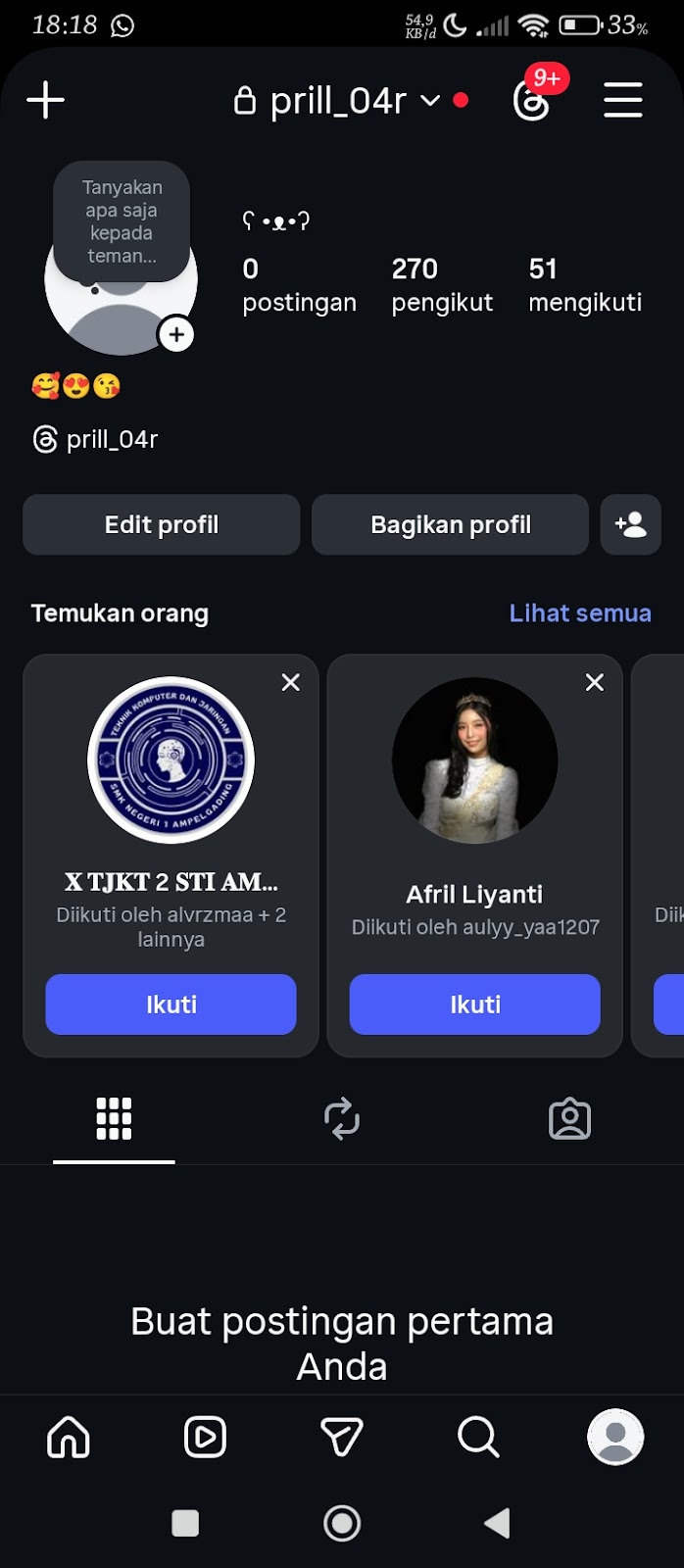
Task: Tap the plus icon to create new content
Action: [45, 100]
